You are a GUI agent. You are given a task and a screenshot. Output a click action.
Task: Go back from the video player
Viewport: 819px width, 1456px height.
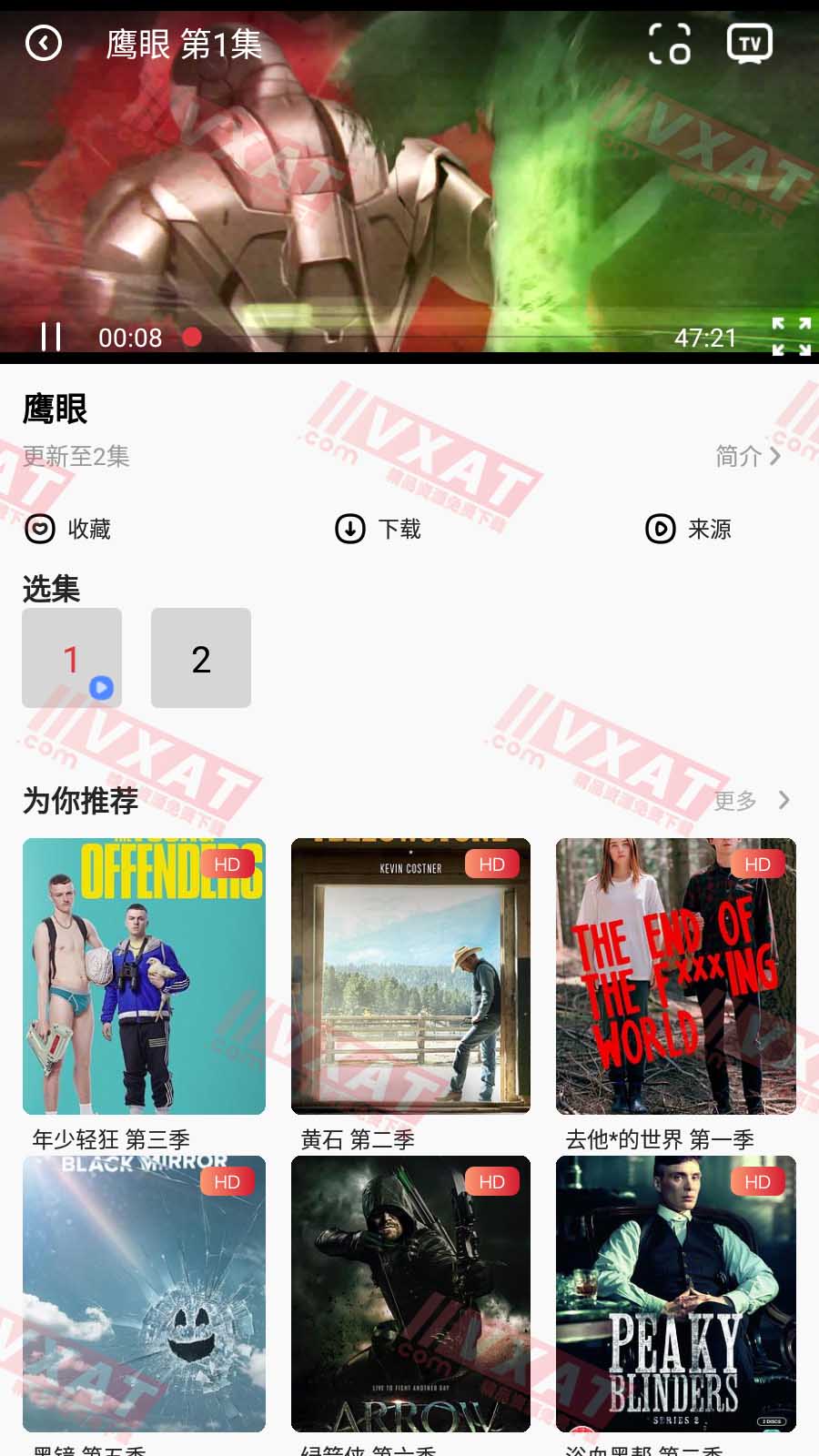[44, 43]
